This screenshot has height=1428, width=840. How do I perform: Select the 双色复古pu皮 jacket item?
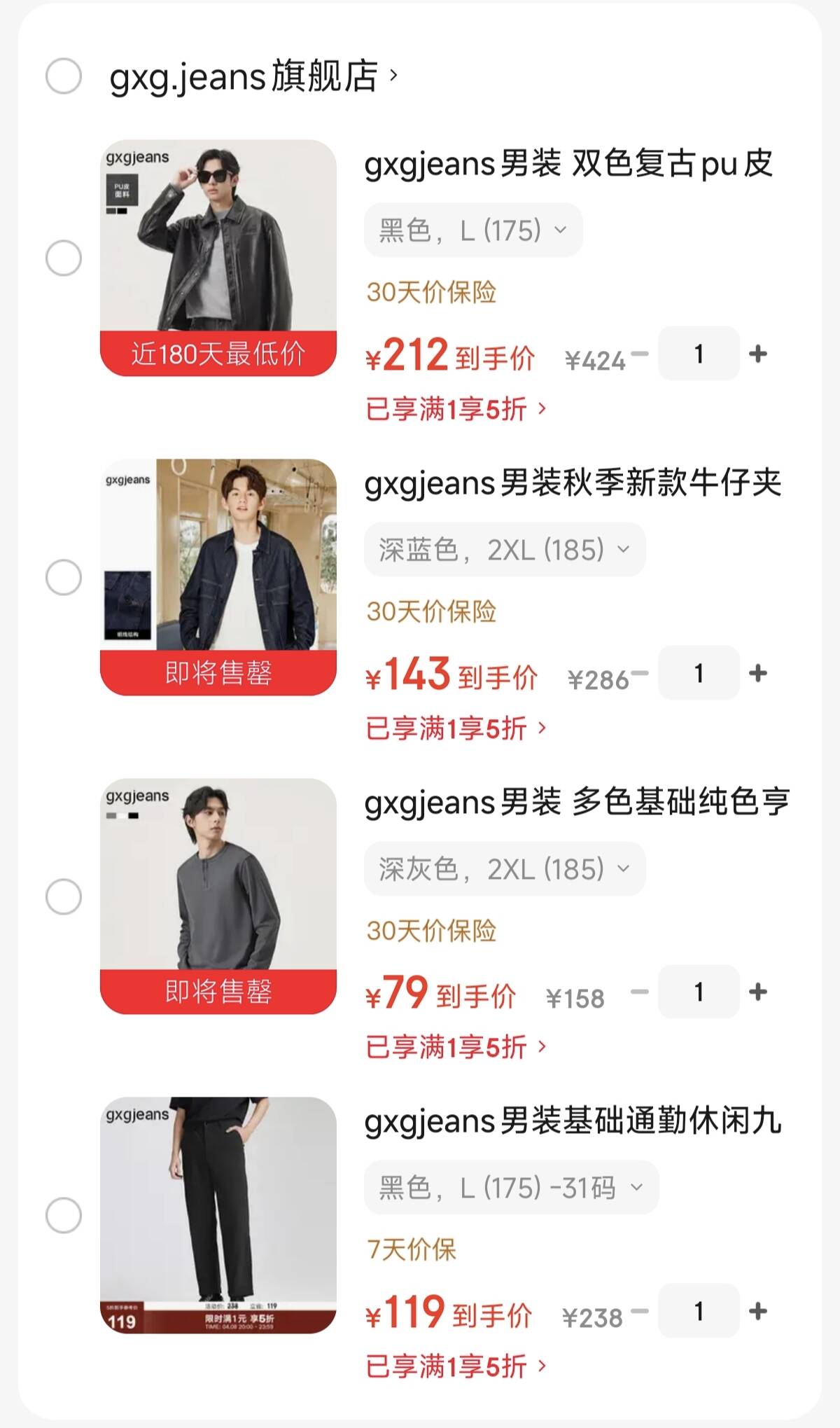(64, 258)
